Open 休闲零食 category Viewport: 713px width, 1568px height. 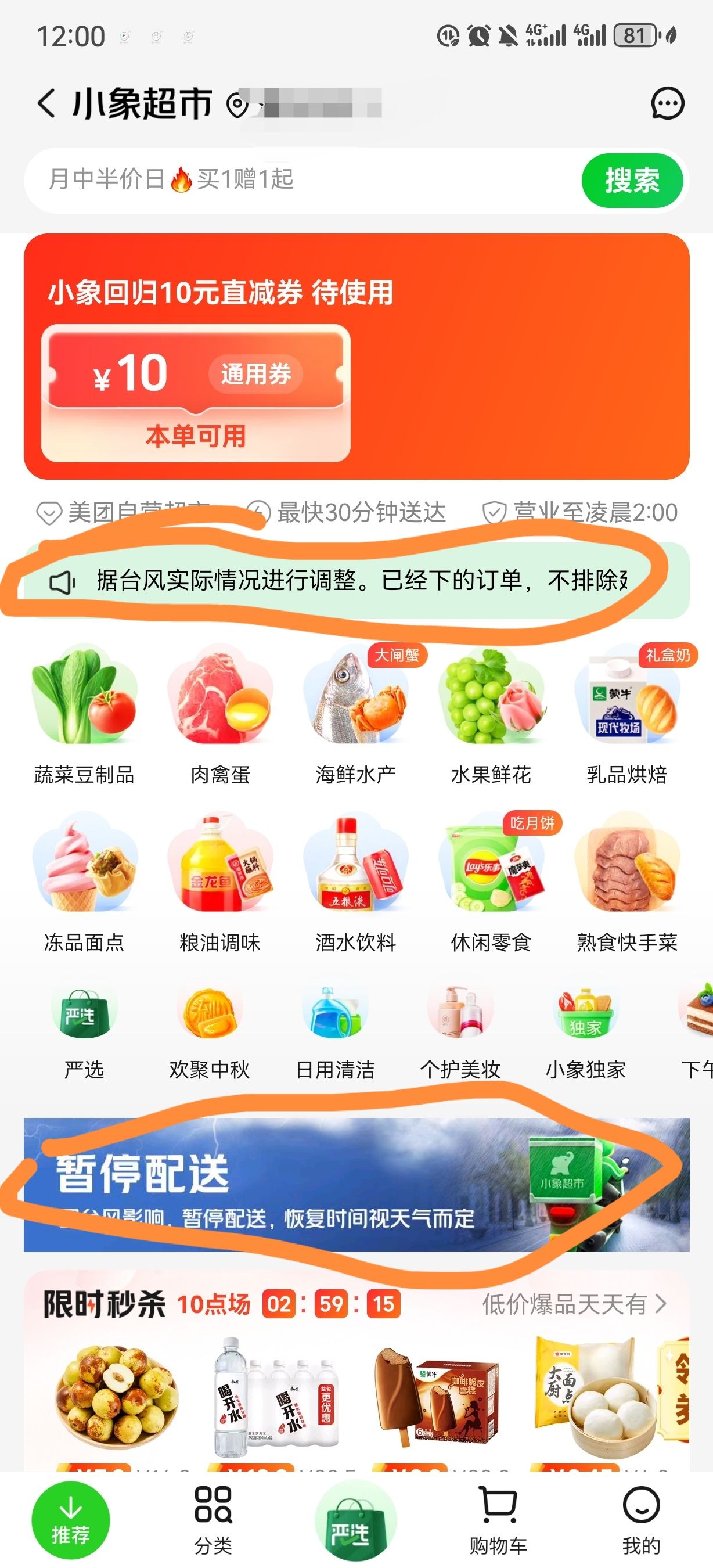(491, 883)
